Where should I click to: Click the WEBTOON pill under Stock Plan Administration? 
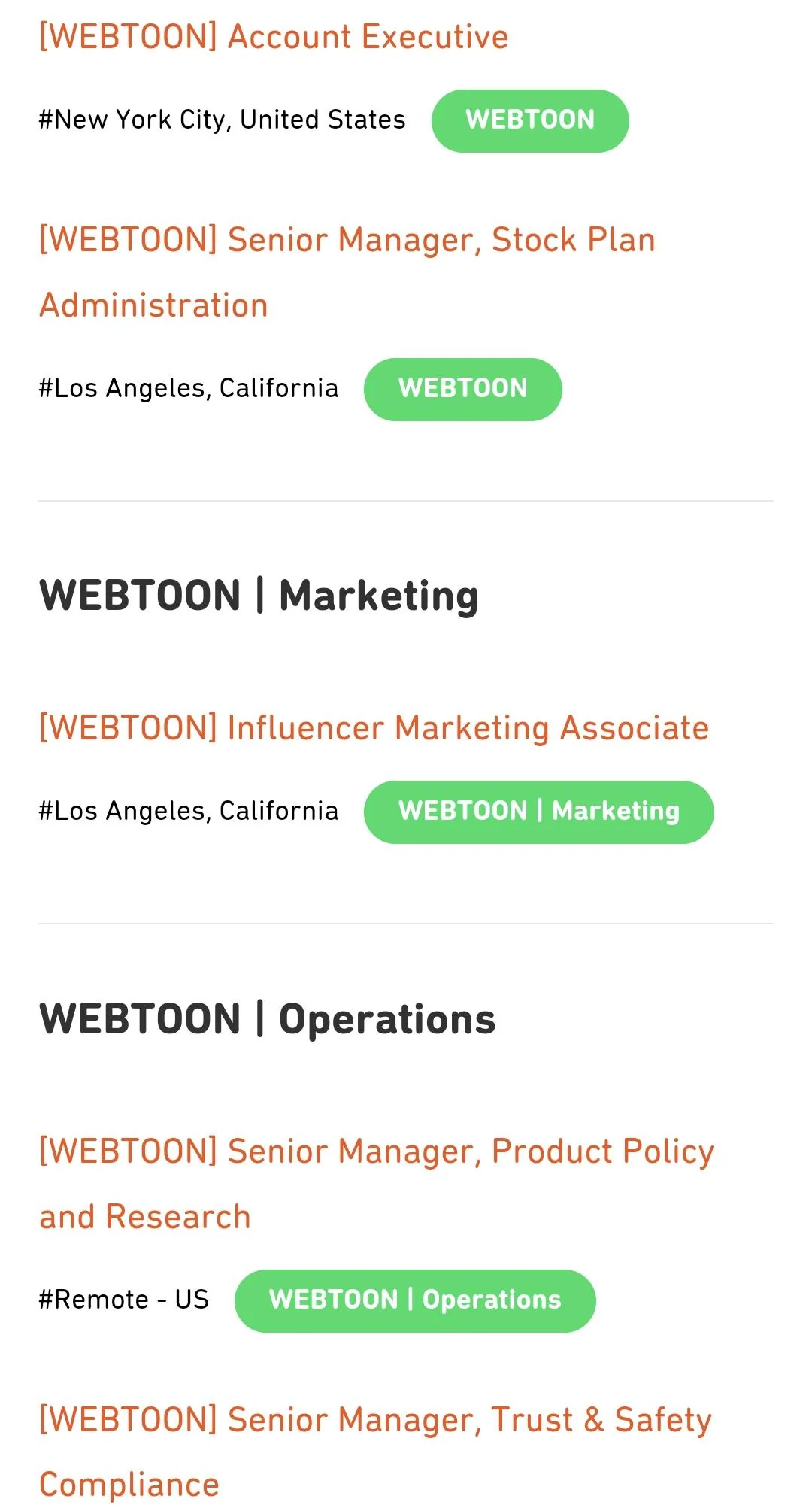coord(462,388)
